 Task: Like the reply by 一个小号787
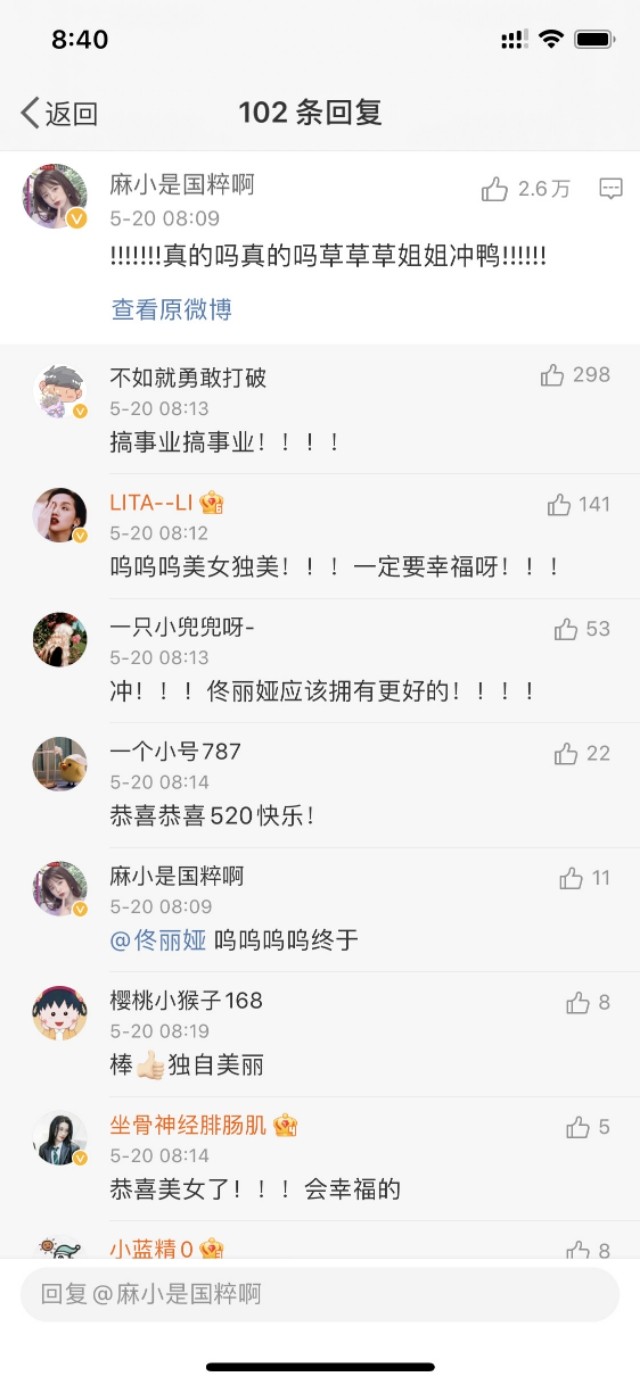pyautogui.click(x=566, y=754)
